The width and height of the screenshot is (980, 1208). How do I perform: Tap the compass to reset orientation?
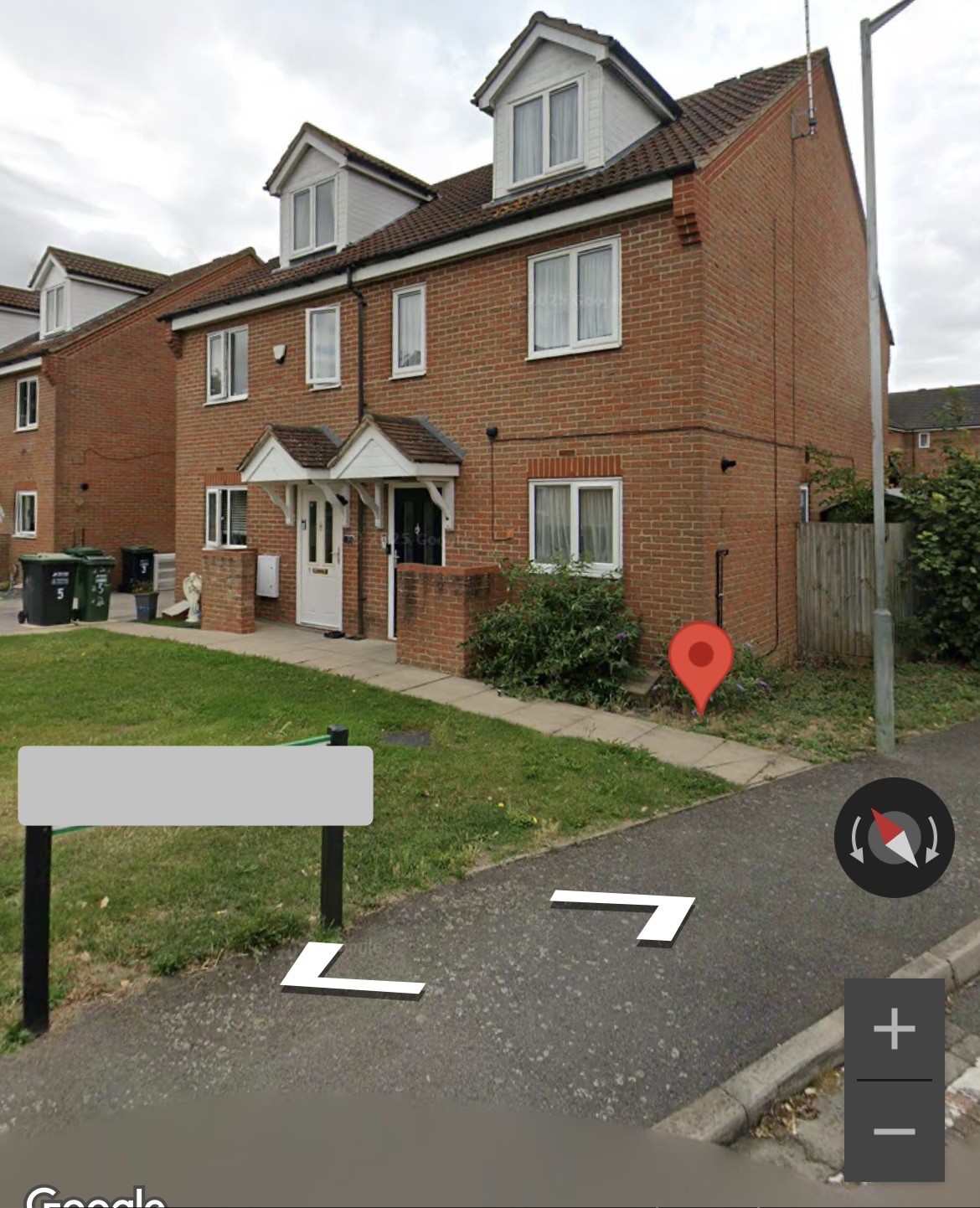pos(894,837)
